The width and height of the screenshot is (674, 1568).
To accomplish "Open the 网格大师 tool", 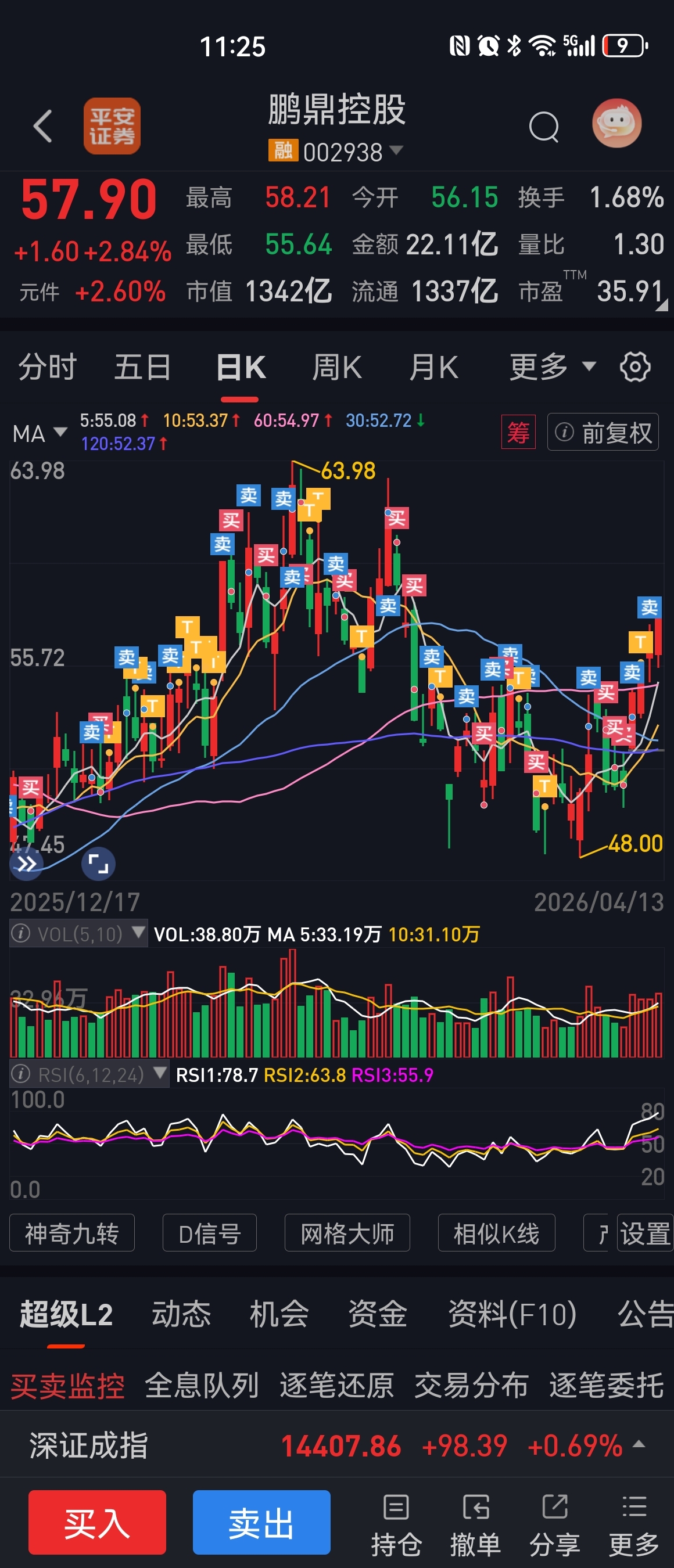I will point(347,1233).
